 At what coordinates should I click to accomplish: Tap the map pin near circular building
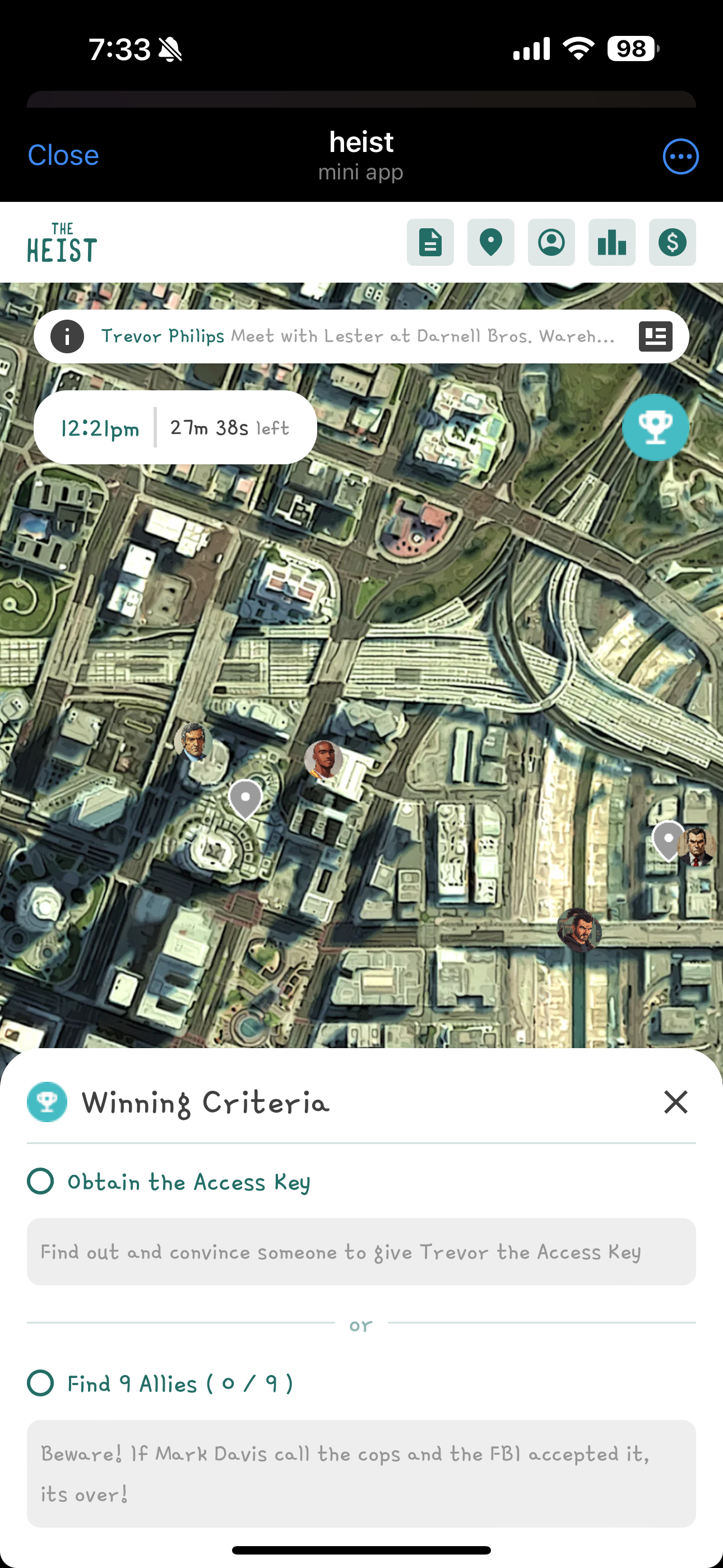pyautogui.click(x=245, y=798)
